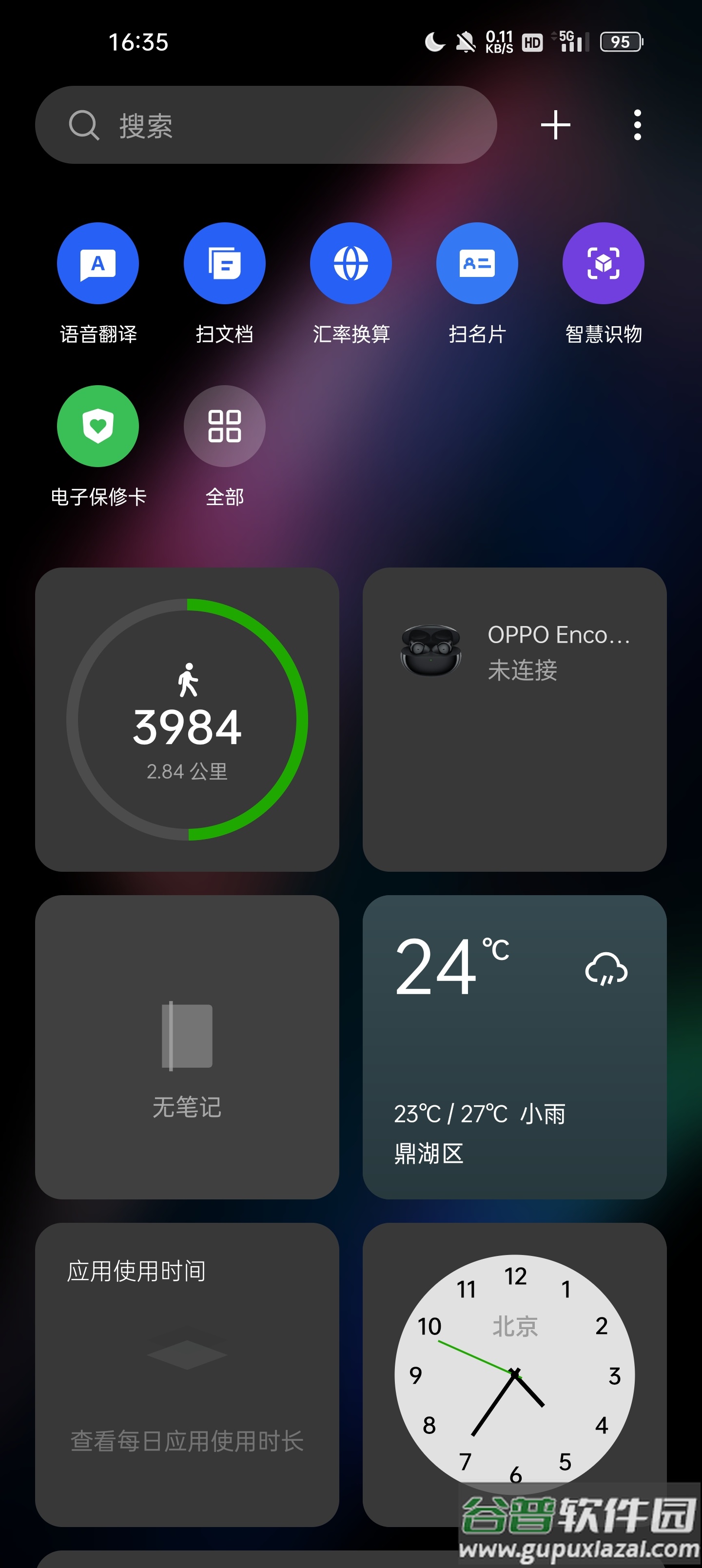Show 全部 all shortcuts

pos(225,426)
